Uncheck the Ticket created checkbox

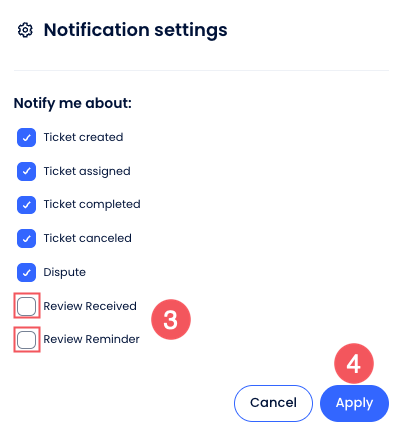[x=26, y=137]
